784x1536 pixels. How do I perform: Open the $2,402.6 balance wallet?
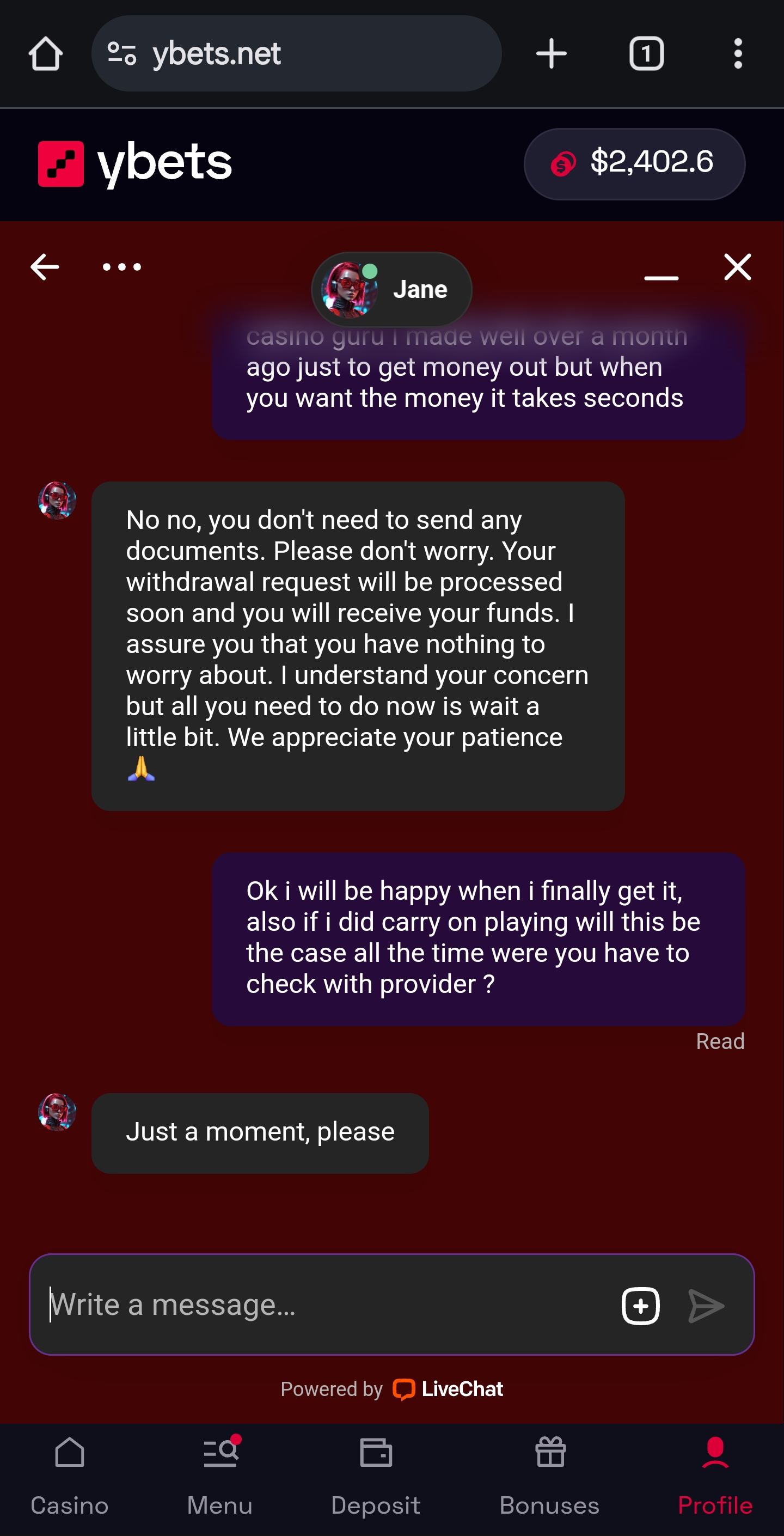634,163
